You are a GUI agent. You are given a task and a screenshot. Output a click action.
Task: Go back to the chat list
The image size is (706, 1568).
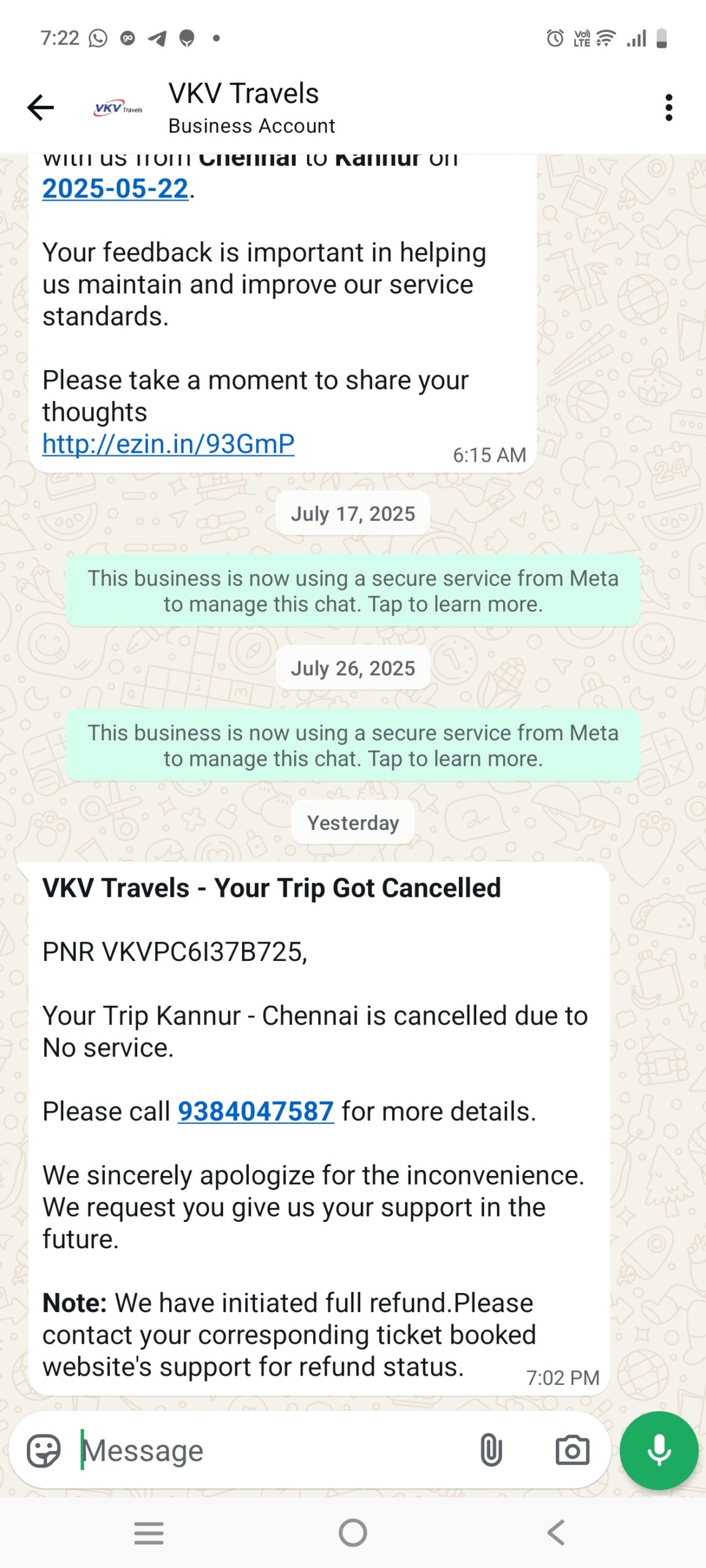coord(41,108)
